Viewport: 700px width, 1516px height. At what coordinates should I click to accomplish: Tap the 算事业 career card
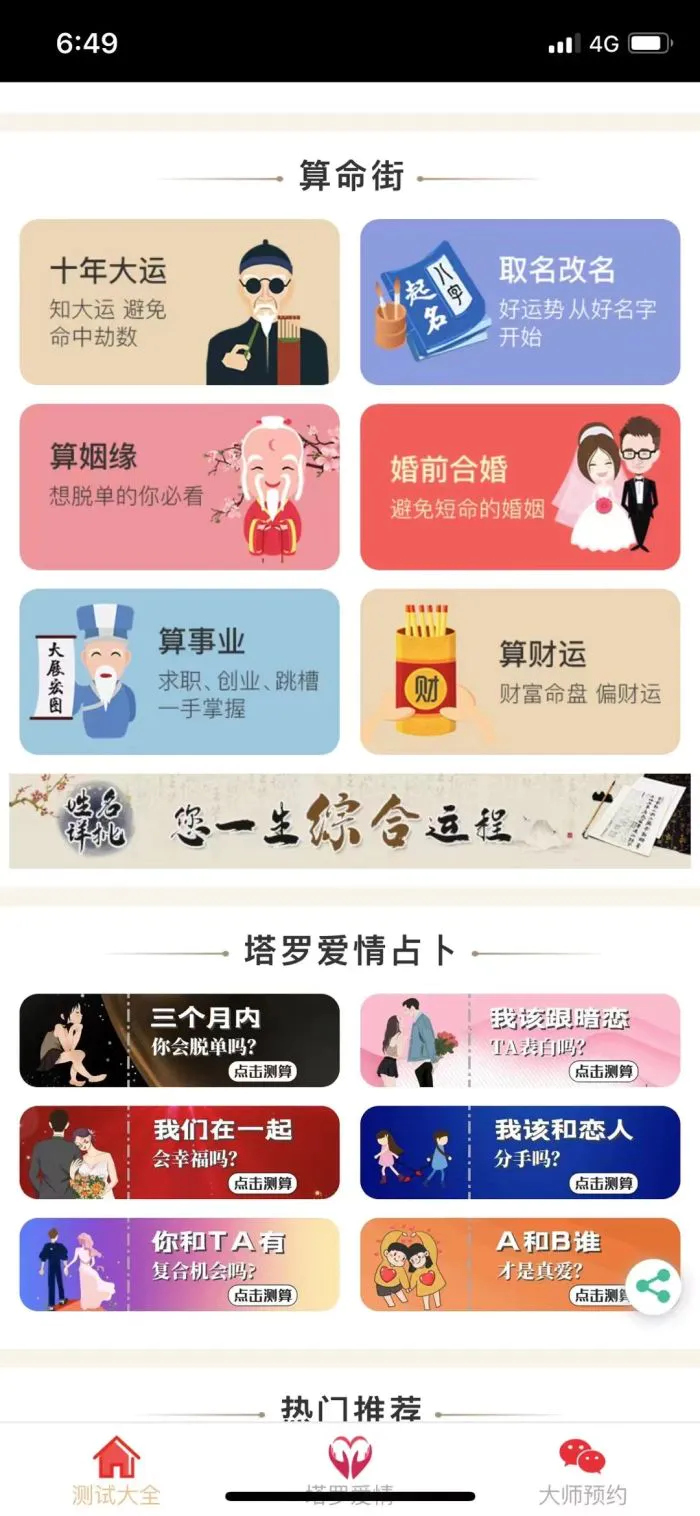(x=179, y=671)
